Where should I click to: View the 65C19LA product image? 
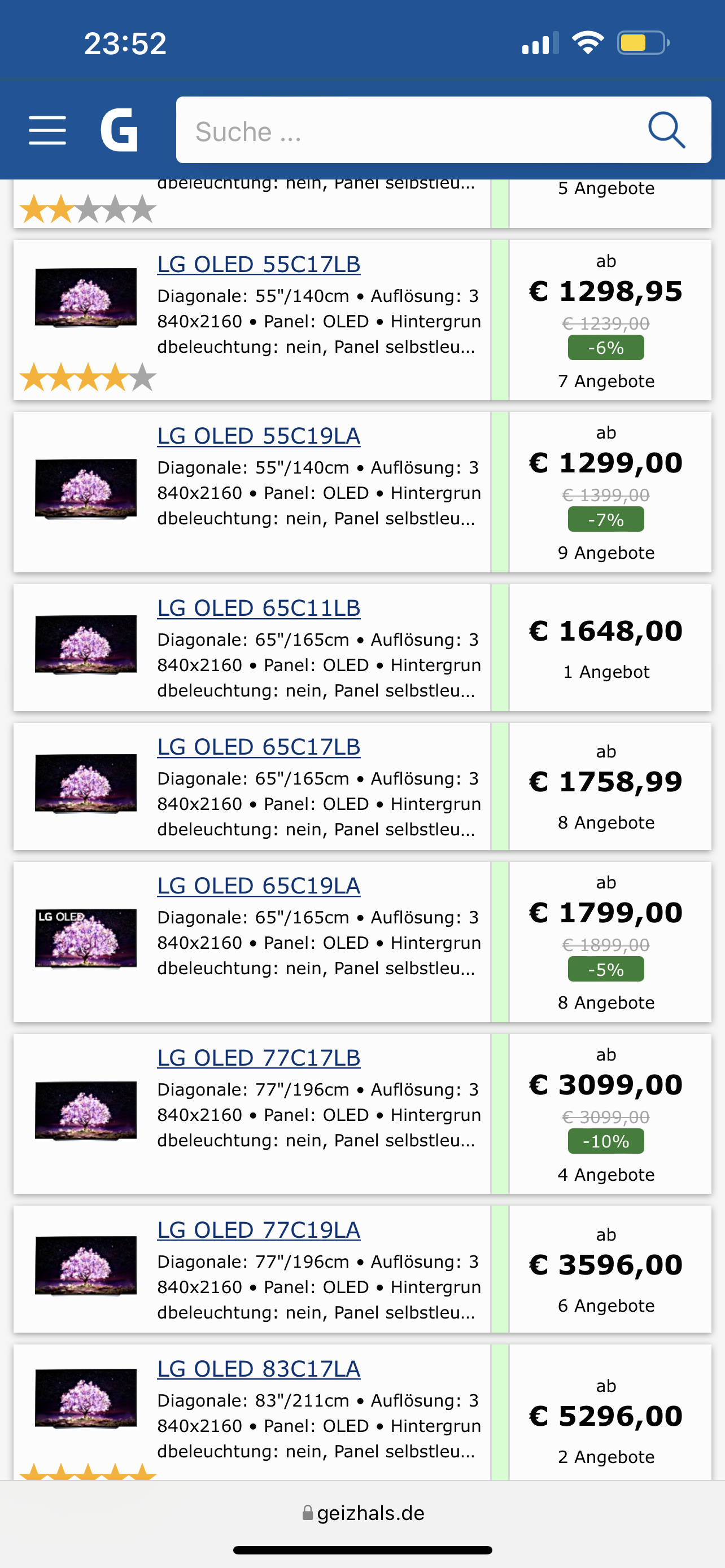tap(86, 938)
